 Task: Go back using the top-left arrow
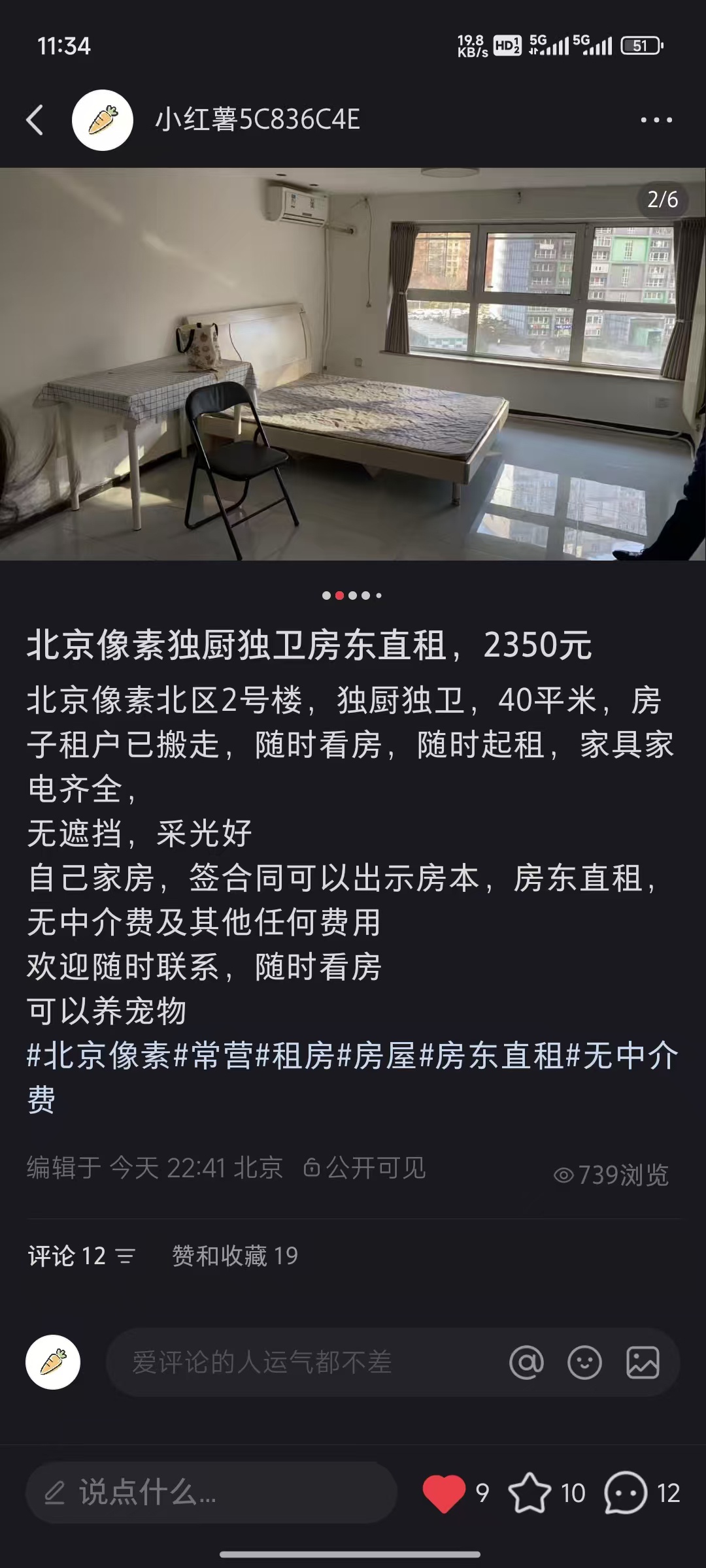pyautogui.click(x=35, y=120)
